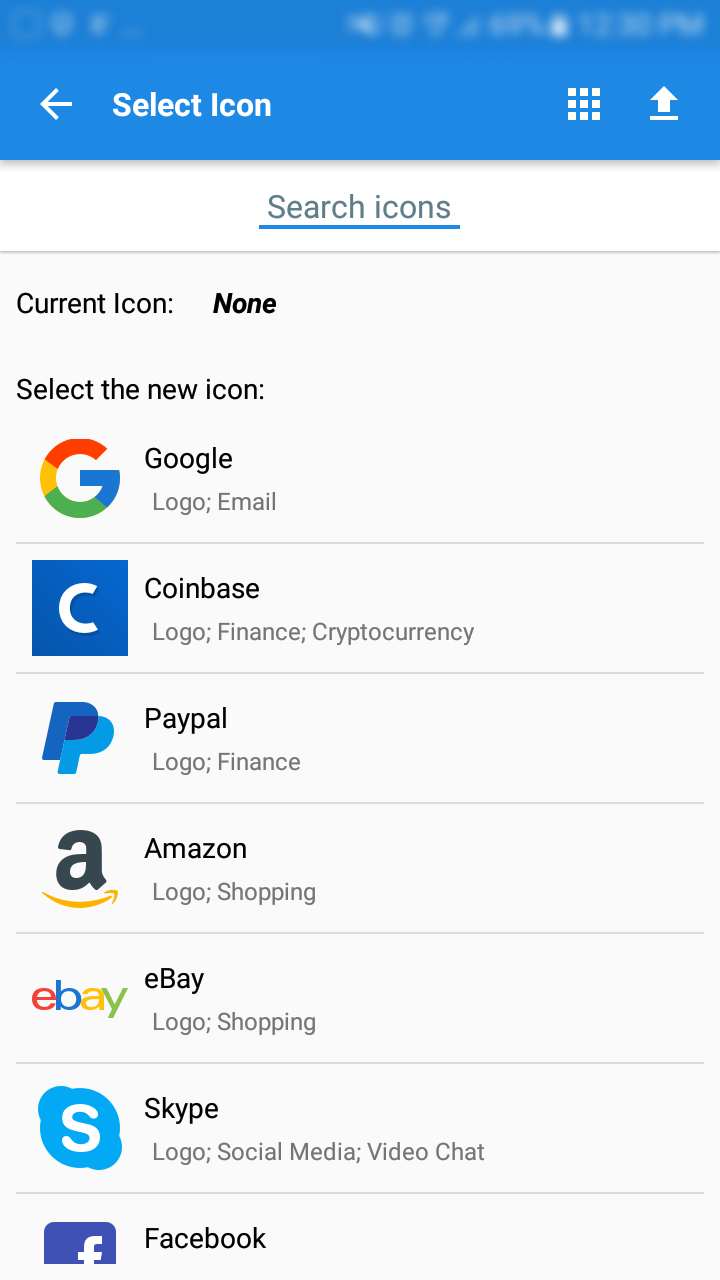Screen dimensions: 720x1280
Task: Tap the Amazon shopping entry
Action: (360, 868)
